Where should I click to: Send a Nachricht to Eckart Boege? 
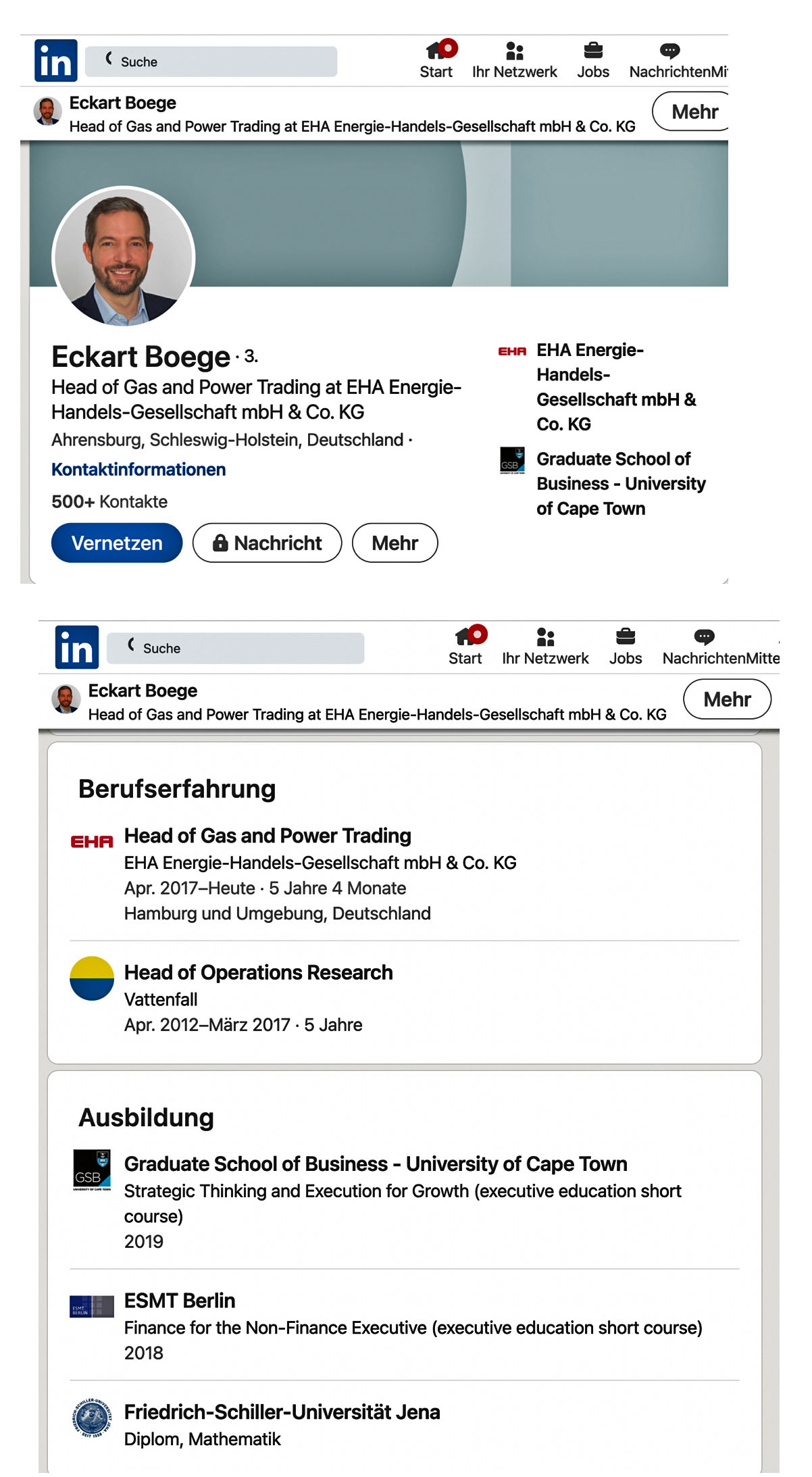[x=267, y=543]
